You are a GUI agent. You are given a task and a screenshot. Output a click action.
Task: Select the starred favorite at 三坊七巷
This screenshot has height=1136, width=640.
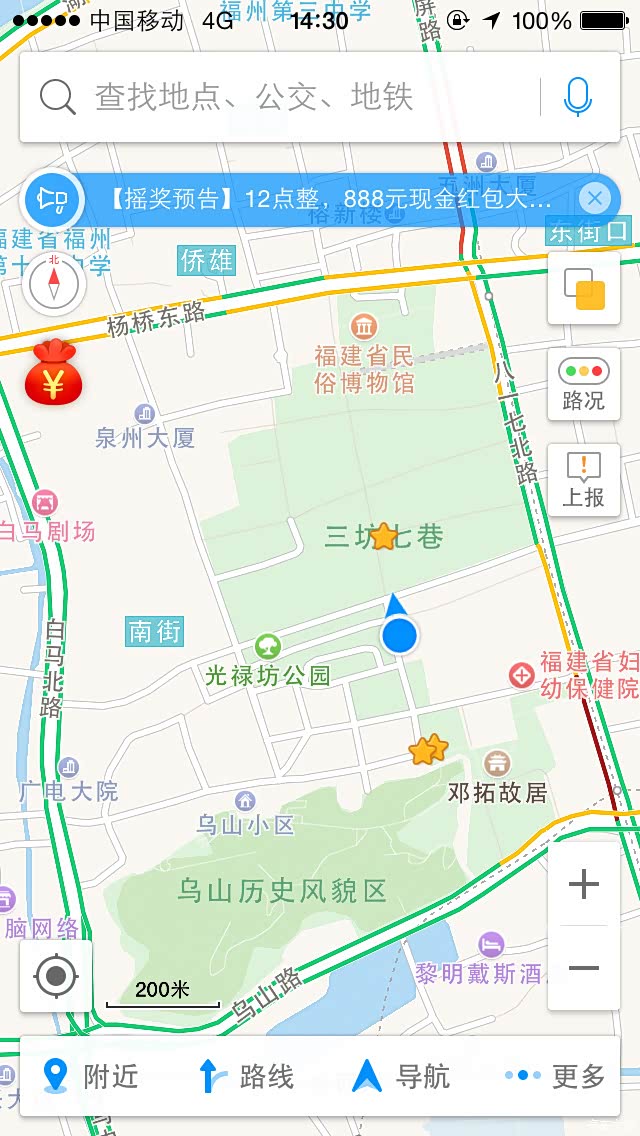click(x=383, y=537)
